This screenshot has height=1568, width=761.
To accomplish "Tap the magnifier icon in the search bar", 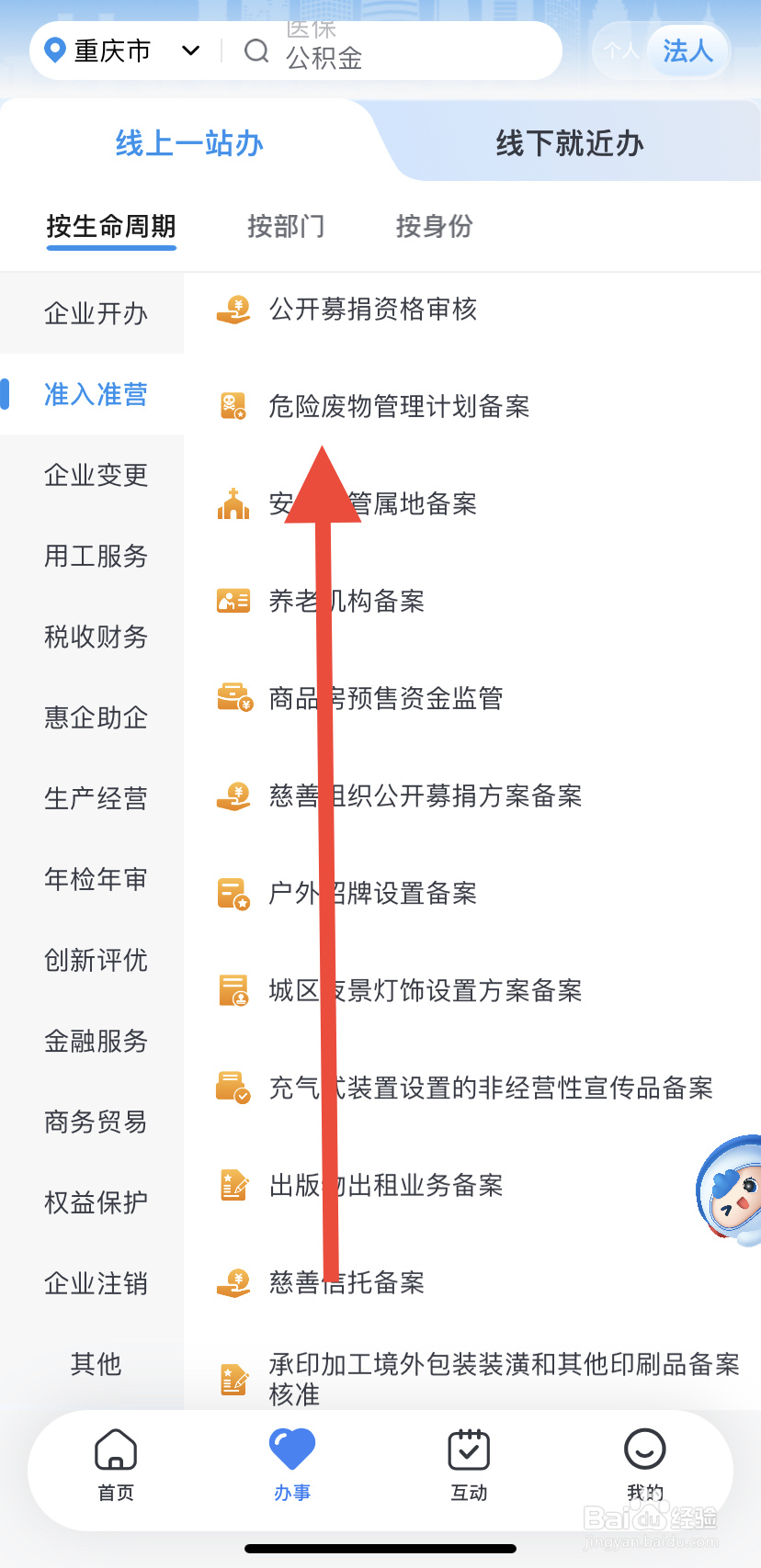I will coord(256,51).
